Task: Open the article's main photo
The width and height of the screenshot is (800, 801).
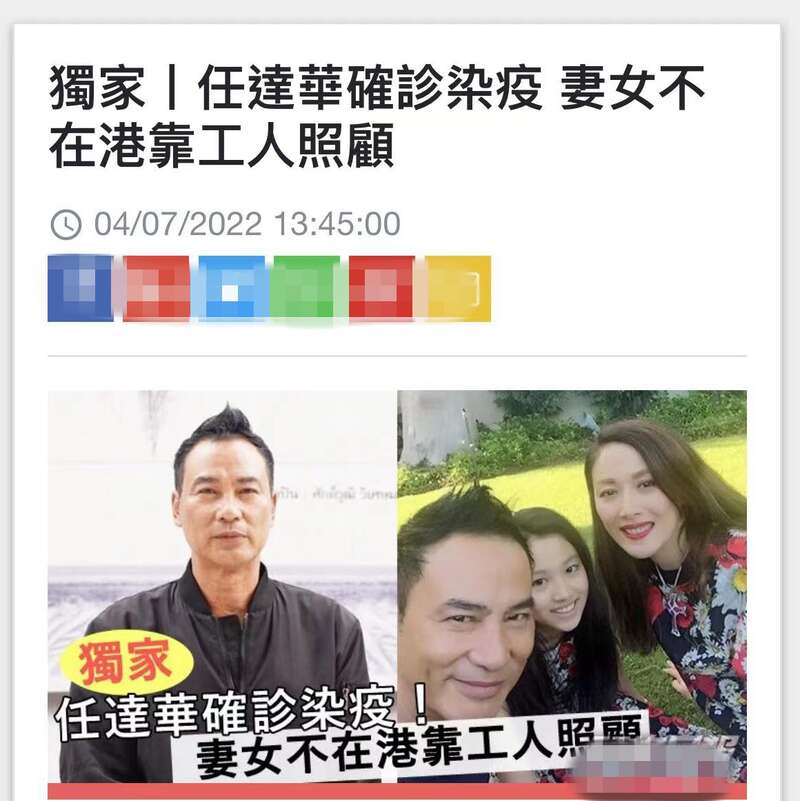Action: 397,590
